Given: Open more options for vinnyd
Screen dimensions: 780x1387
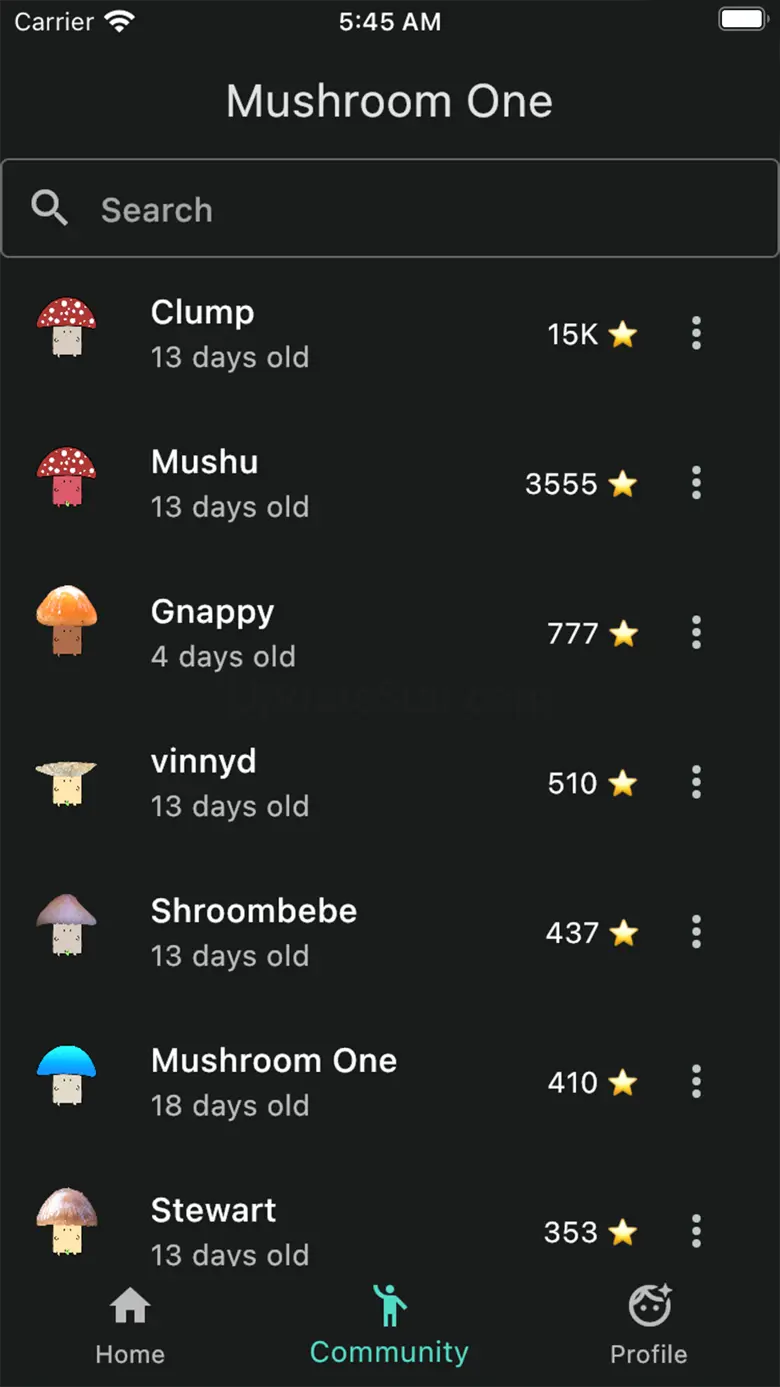Looking at the screenshot, I should pyautogui.click(x=696, y=782).
